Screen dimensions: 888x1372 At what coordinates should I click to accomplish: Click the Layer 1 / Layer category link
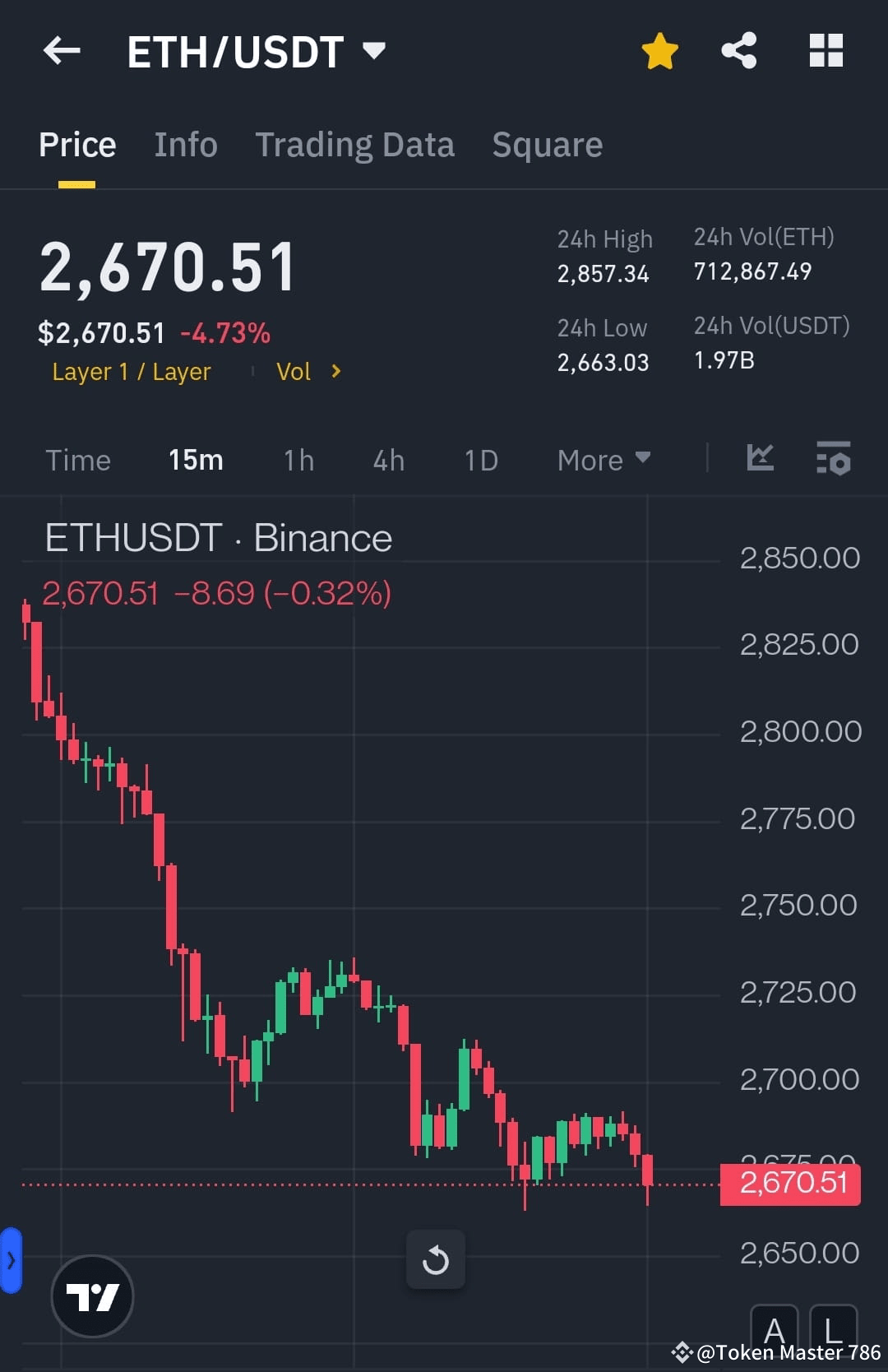131,371
